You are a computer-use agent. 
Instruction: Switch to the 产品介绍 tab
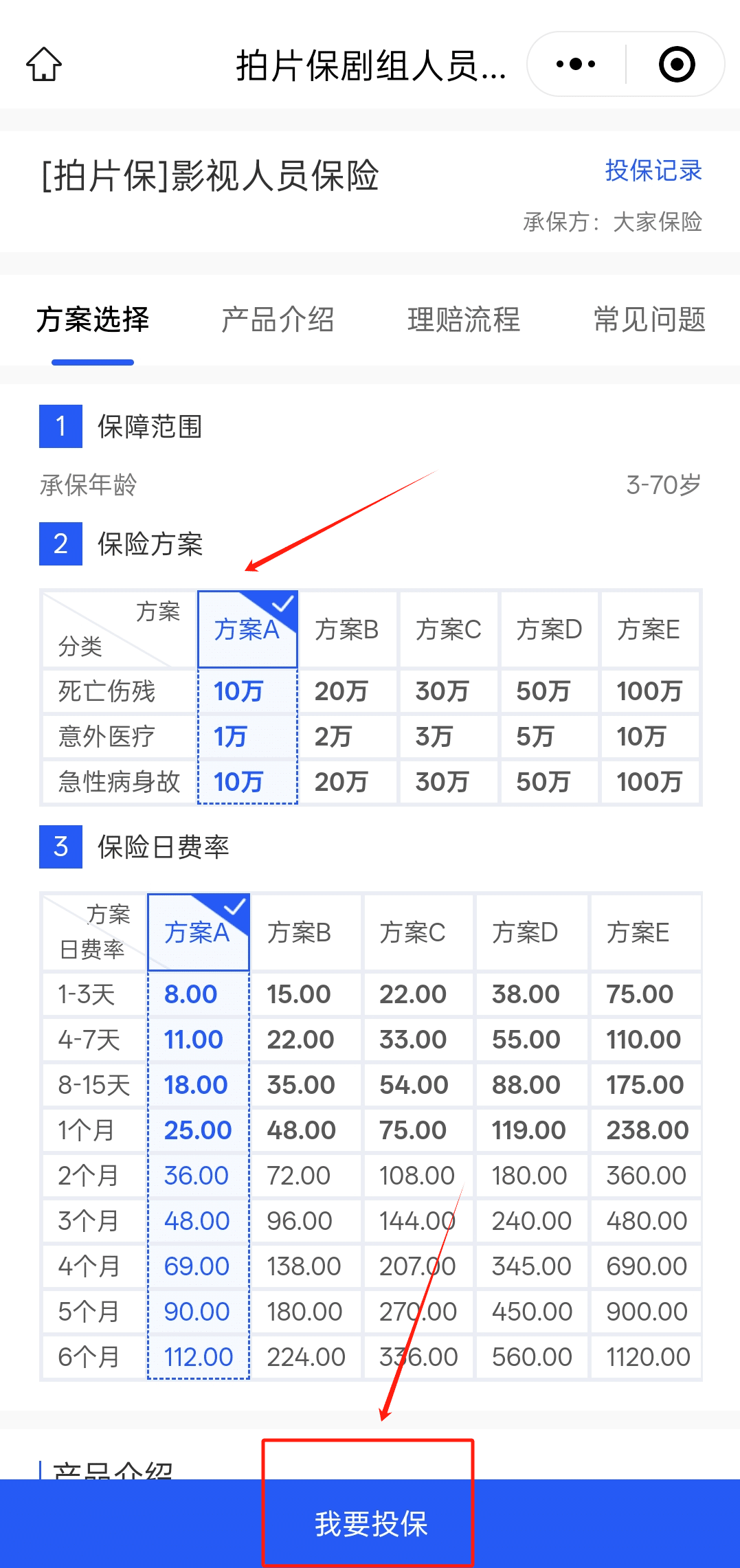(x=278, y=320)
